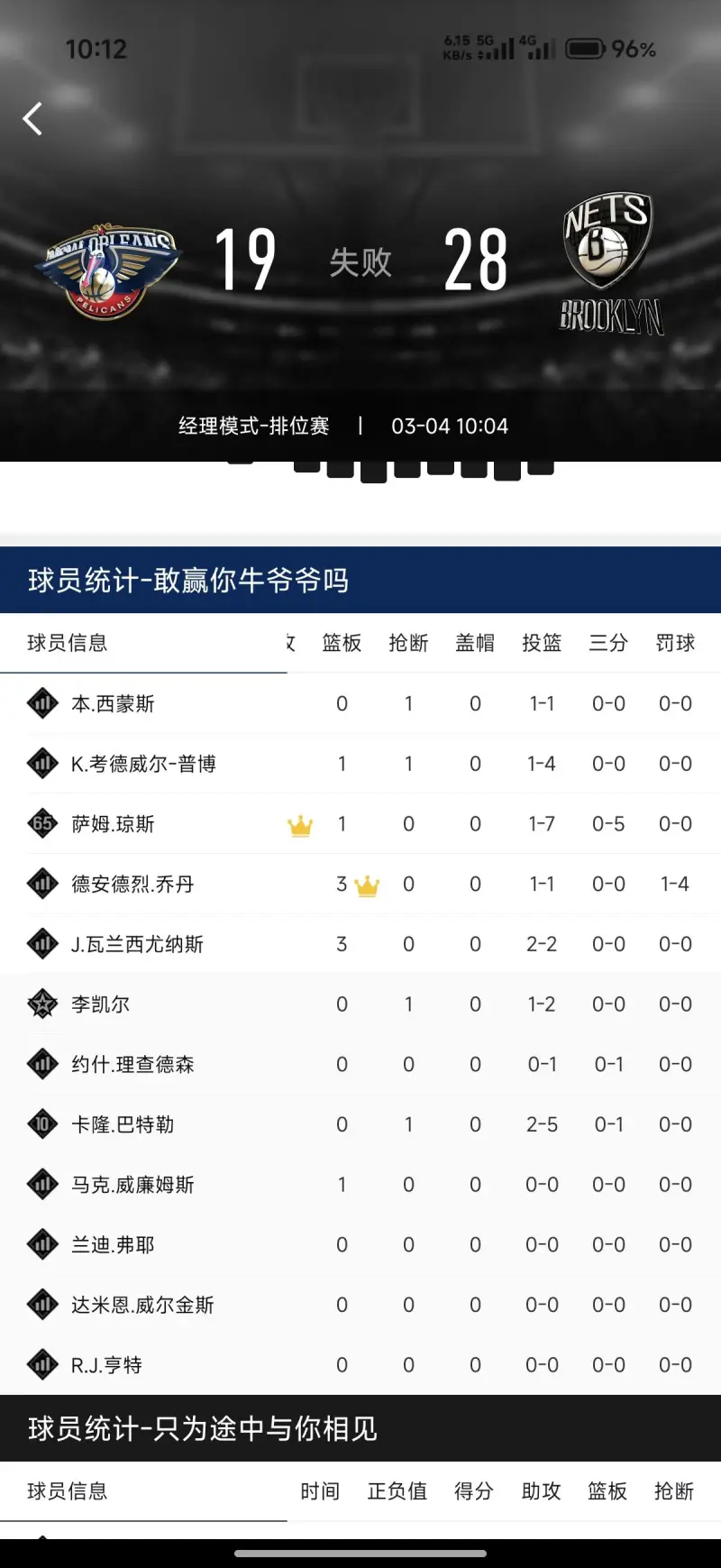Tap the back arrow at top left
Image resolution: width=721 pixels, height=1568 pixels.
(x=32, y=118)
